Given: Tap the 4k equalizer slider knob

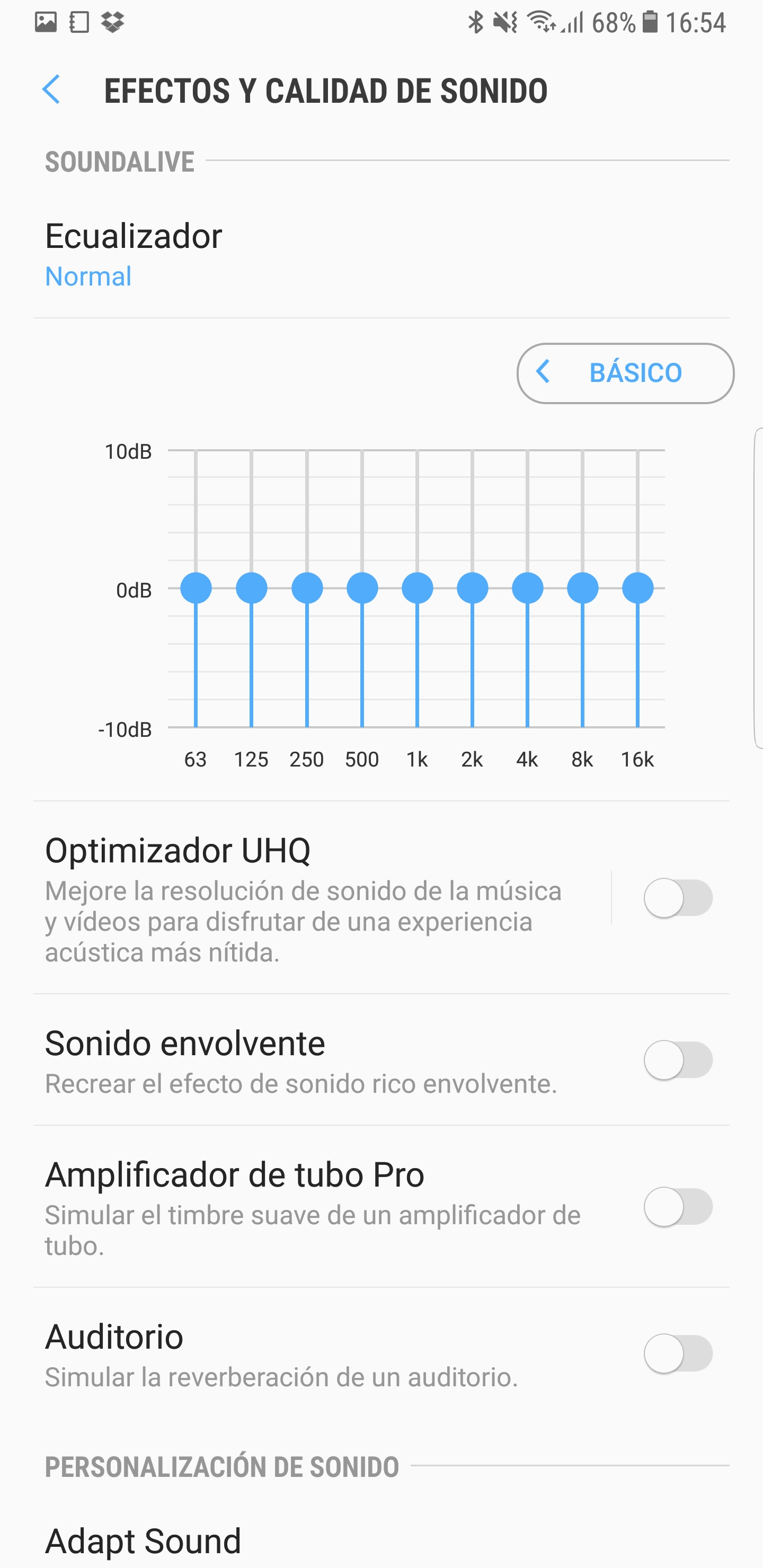Looking at the screenshot, I should pyautogui.click(x=527, y=588).
